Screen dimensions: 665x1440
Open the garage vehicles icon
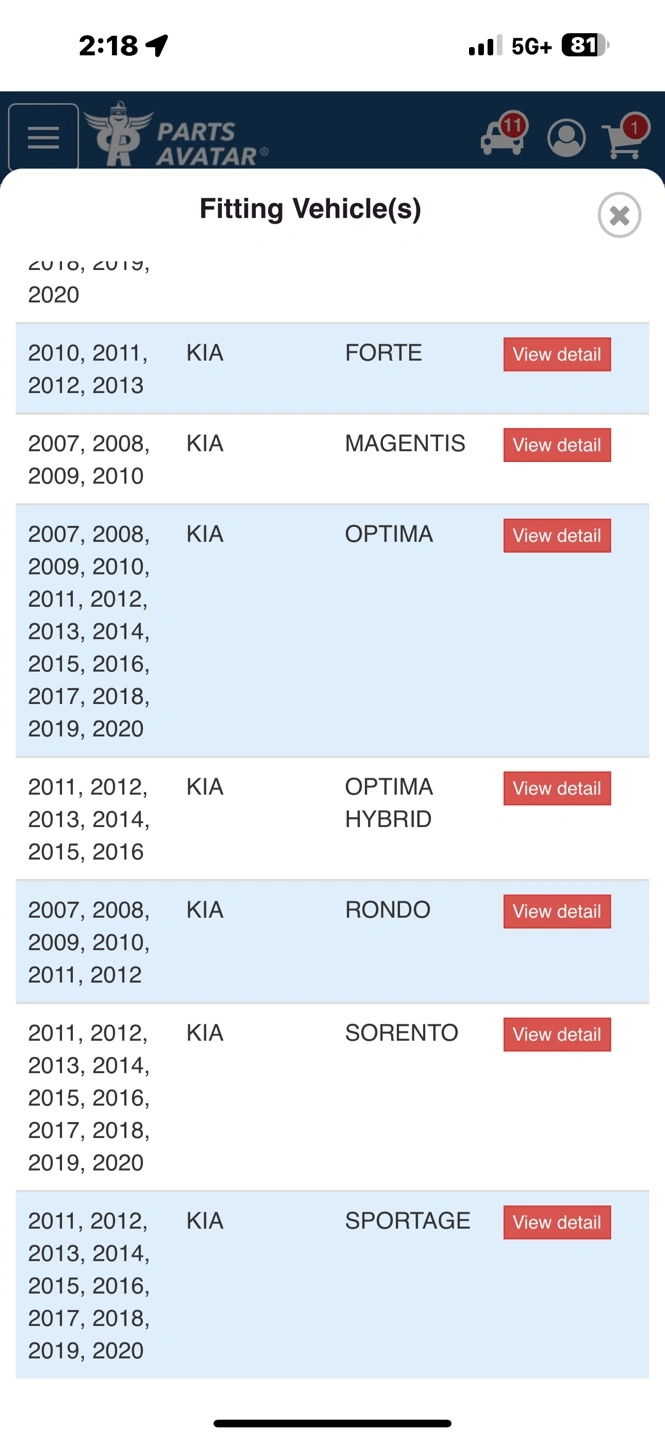[503, 135]
